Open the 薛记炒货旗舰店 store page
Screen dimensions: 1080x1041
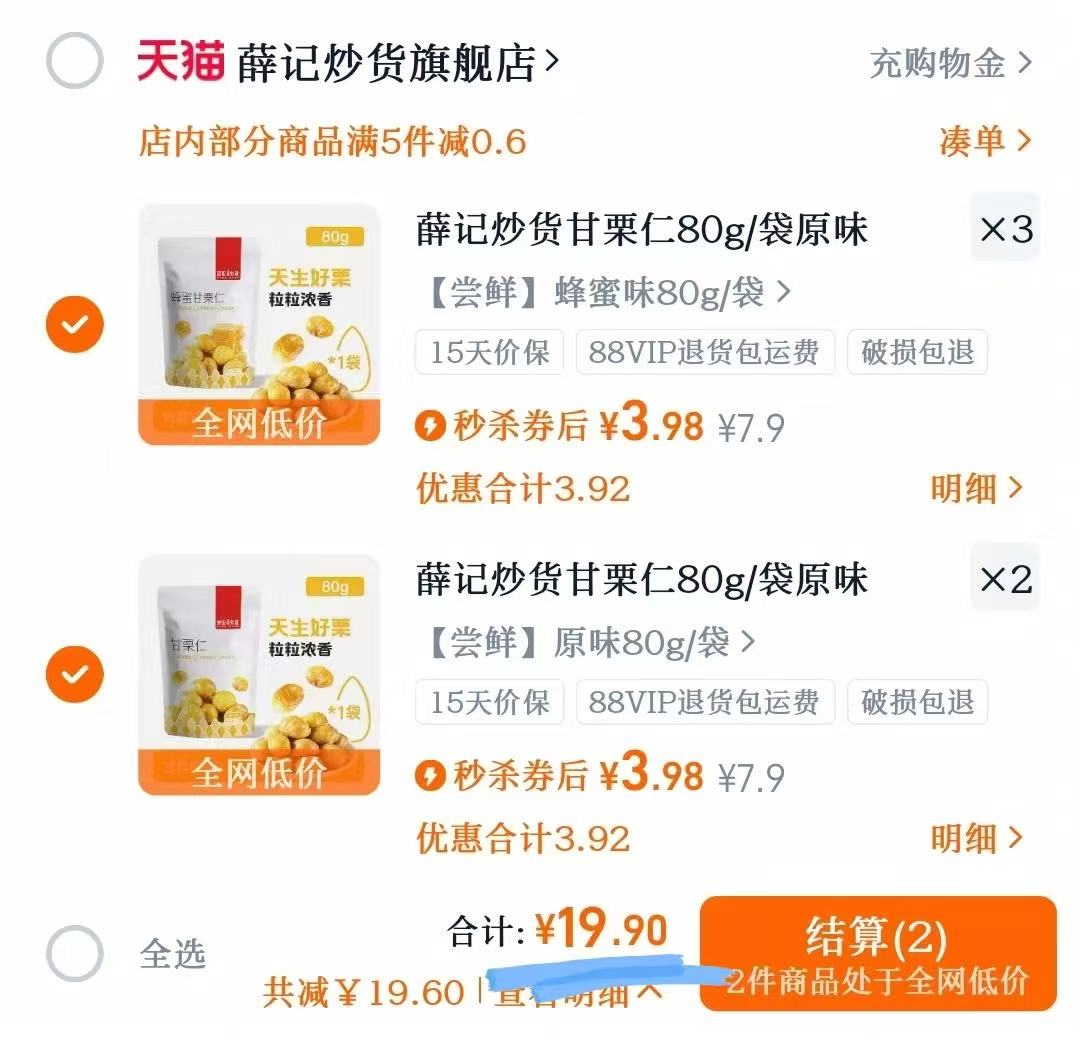(397, 63)
